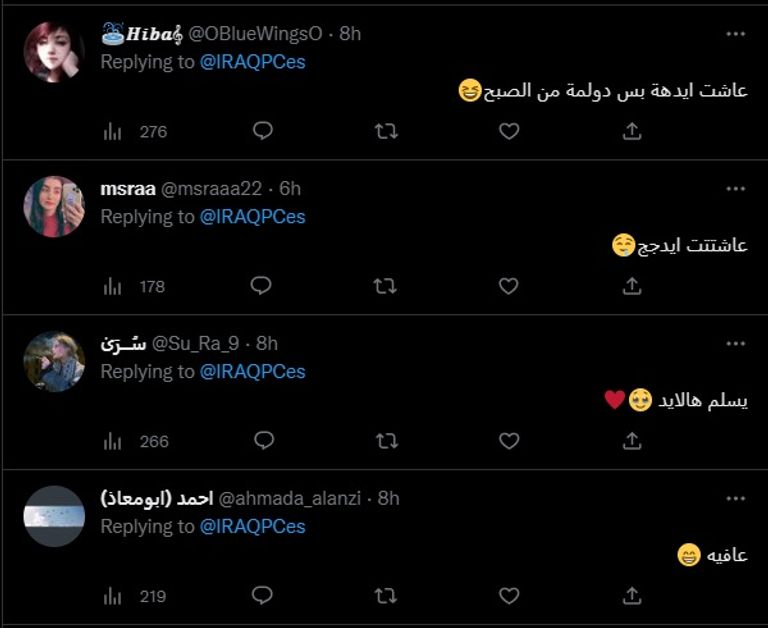Share msraa's reply
768x628 pixels.
[632, 286]
